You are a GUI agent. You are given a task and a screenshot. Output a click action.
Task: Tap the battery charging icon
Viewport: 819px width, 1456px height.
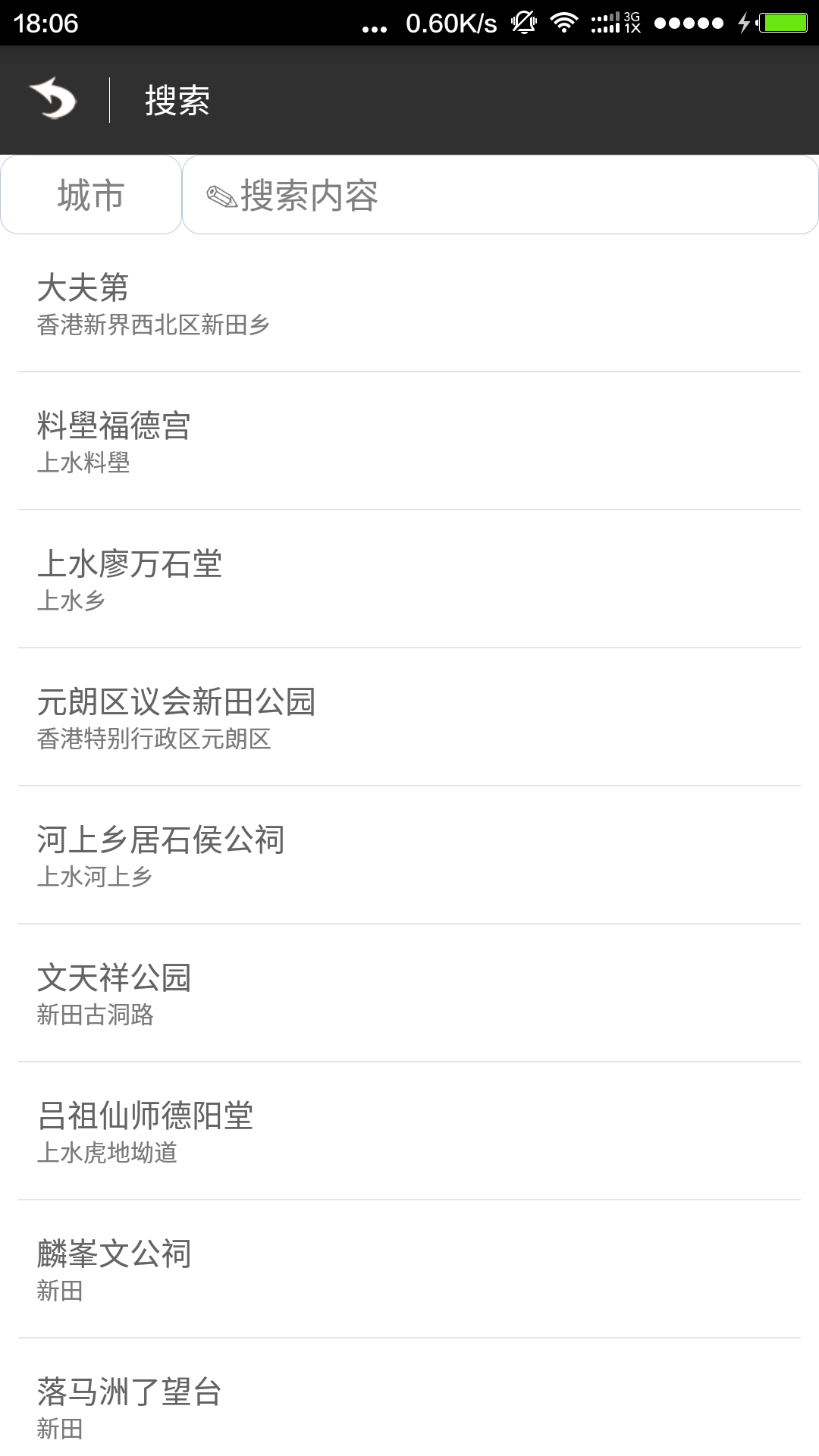(775, 23)
